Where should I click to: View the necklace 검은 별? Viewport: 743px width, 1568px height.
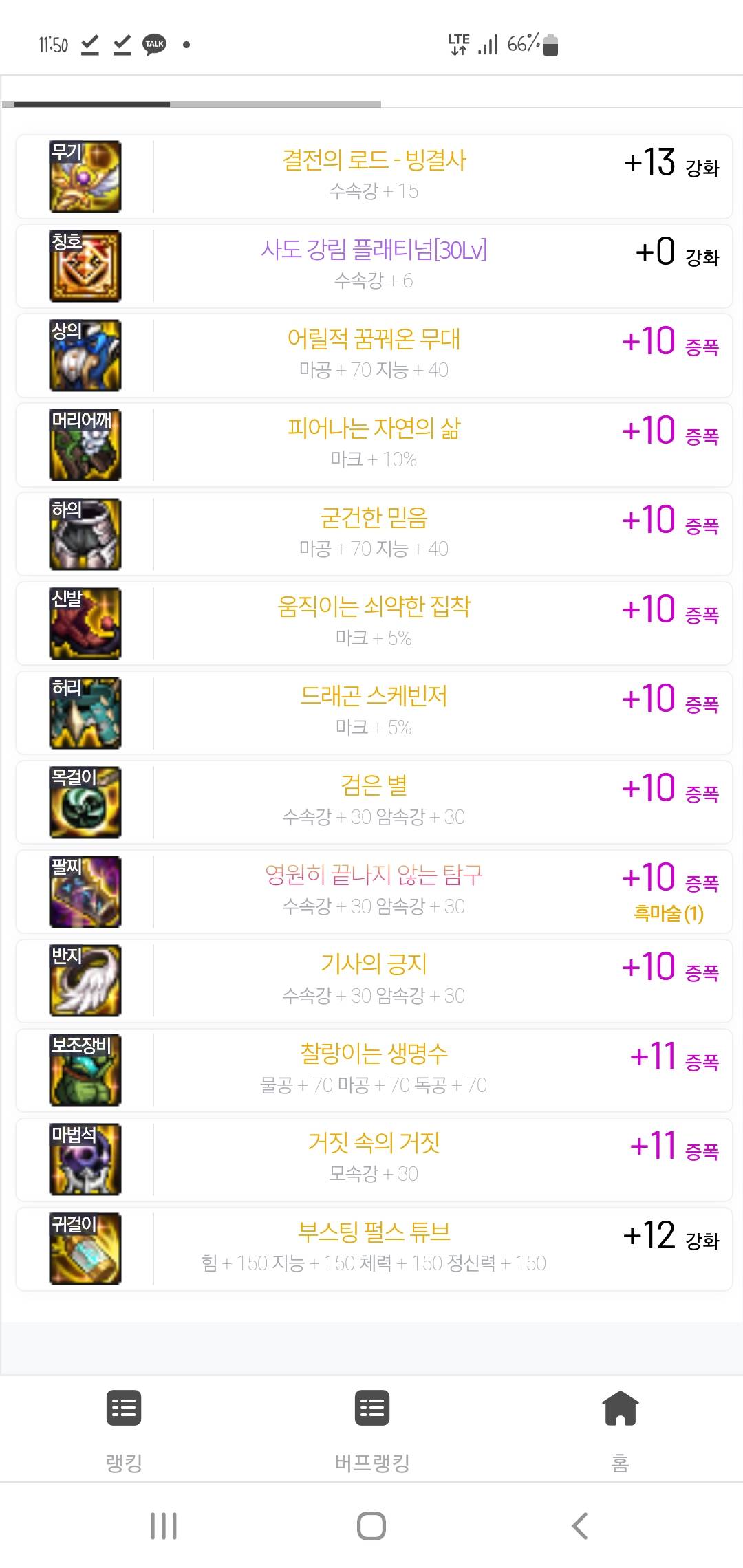[374, 803]
